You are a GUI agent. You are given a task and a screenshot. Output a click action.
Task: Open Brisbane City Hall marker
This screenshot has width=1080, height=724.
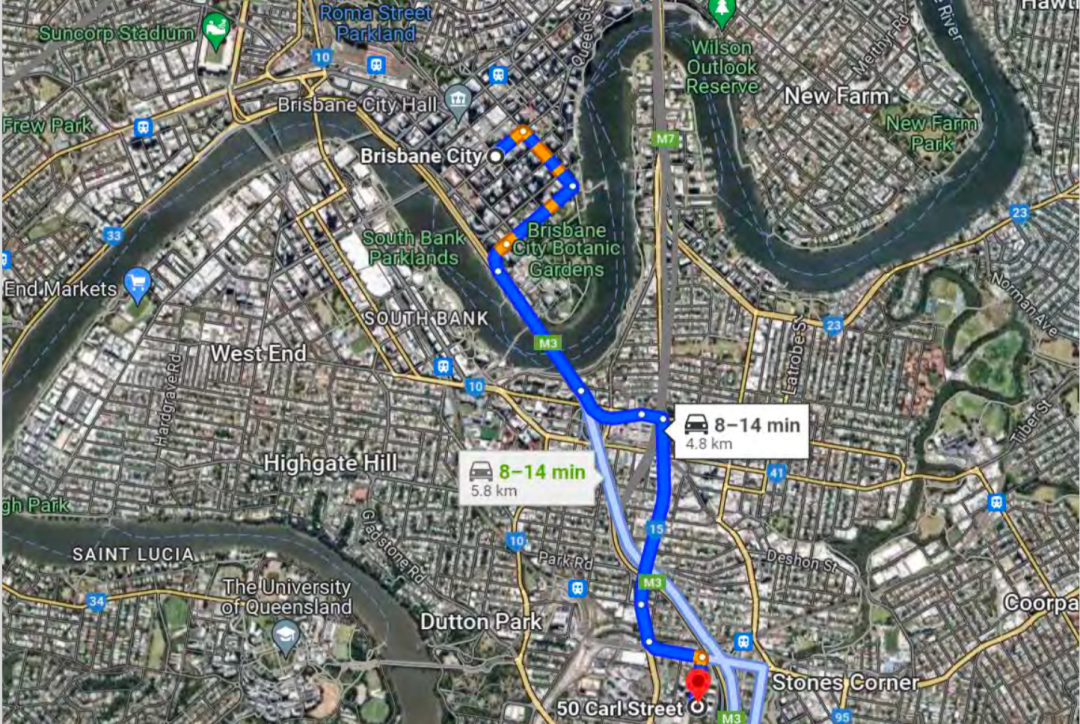(x=459, y=98)
